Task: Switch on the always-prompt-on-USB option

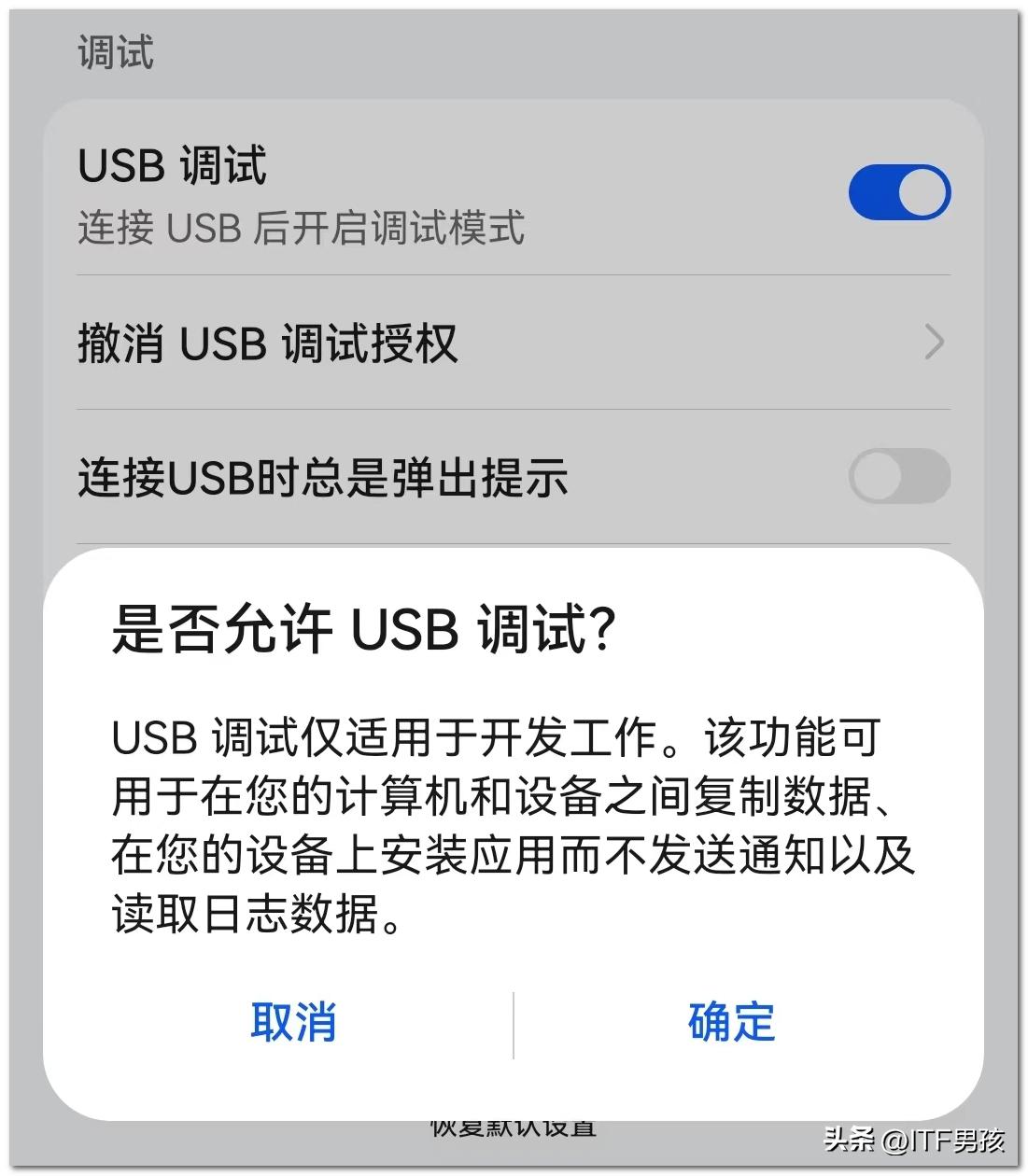Action: point(899,477)
